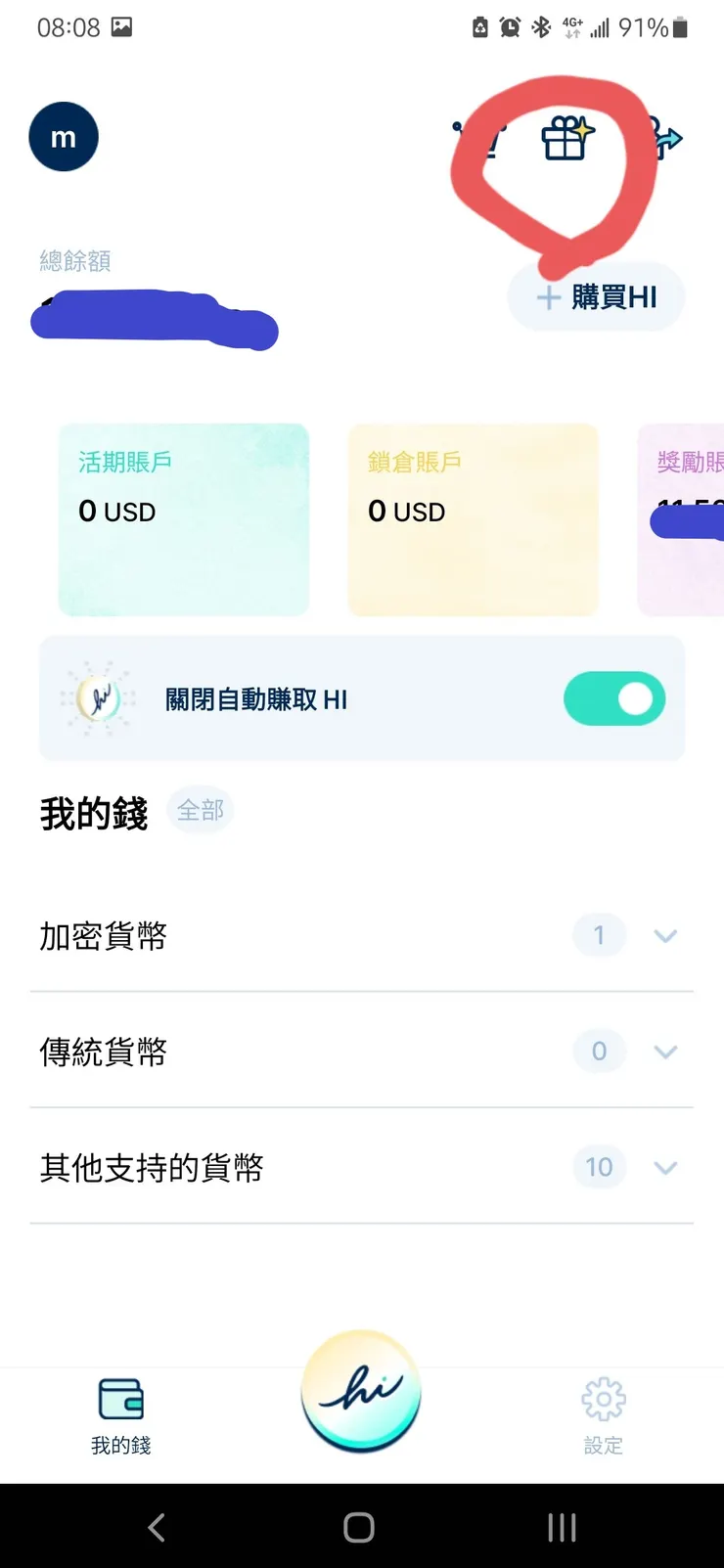The width and height of the screenshot is (724, 1568).
Task: Select the 全部 filter pill
Action: [x=200, y=810]
